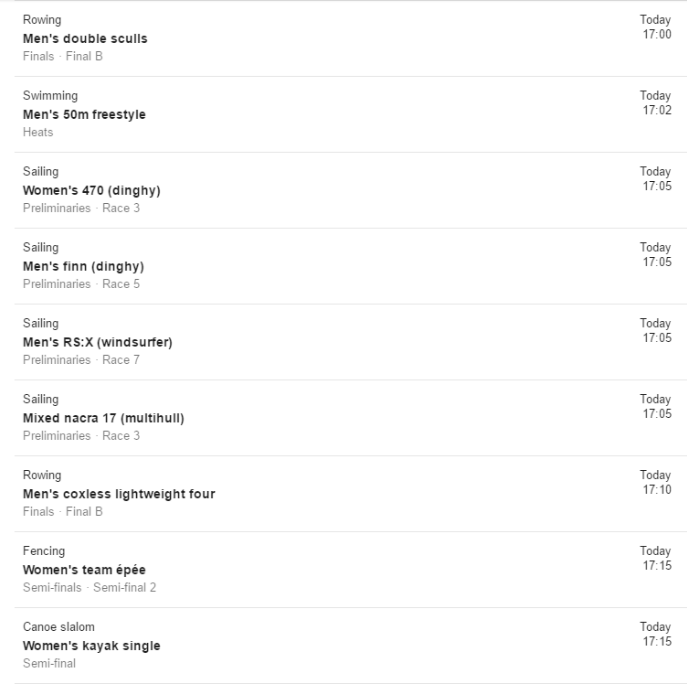Open the Men's double sculls rowing event
Image resolution: width=687 pixels, height=684 pixels.
click(x=85, y=39)
